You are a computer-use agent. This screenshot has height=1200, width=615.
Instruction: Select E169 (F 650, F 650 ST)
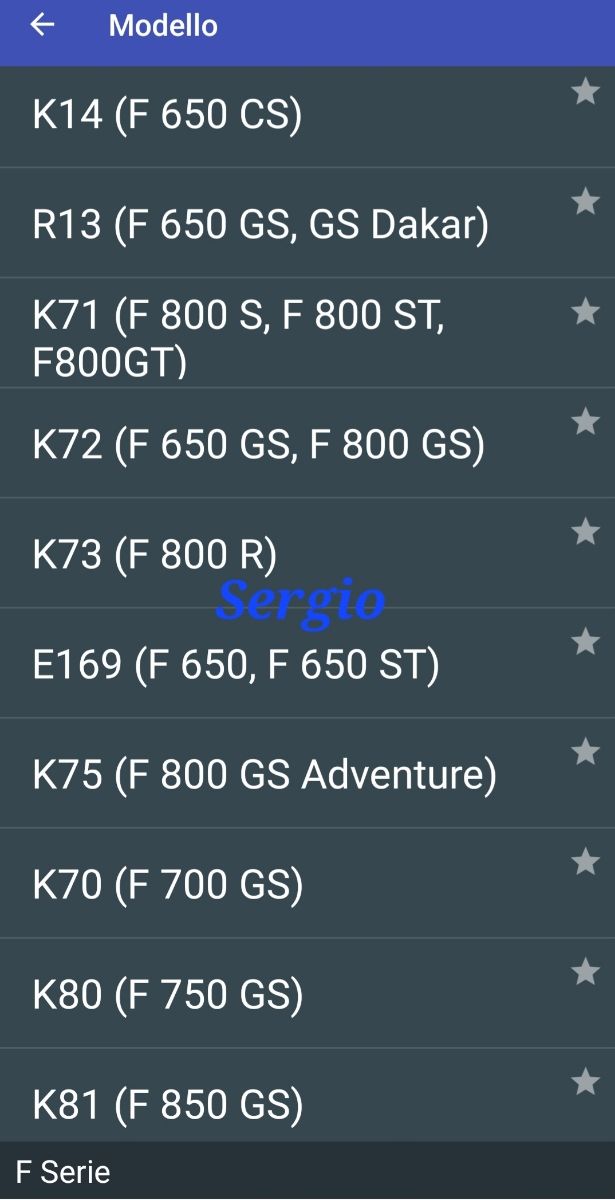[235, 665]
